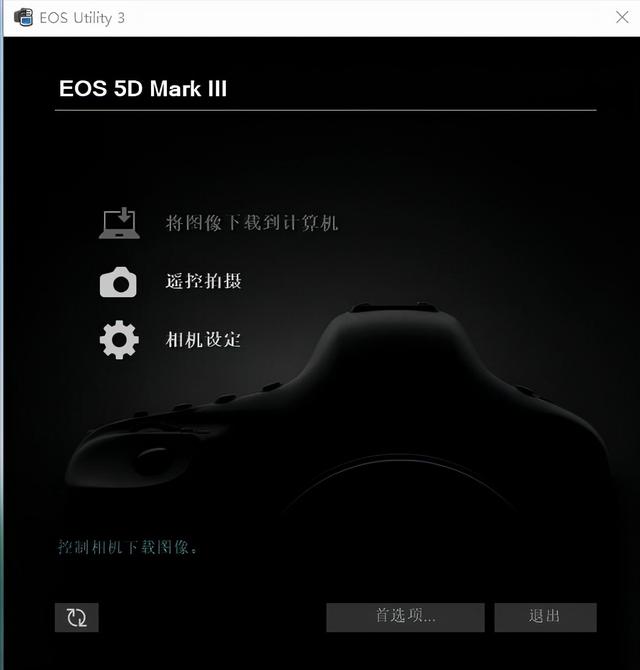Select 遥控拍摄 remote shooting

(x=203, y=281)
